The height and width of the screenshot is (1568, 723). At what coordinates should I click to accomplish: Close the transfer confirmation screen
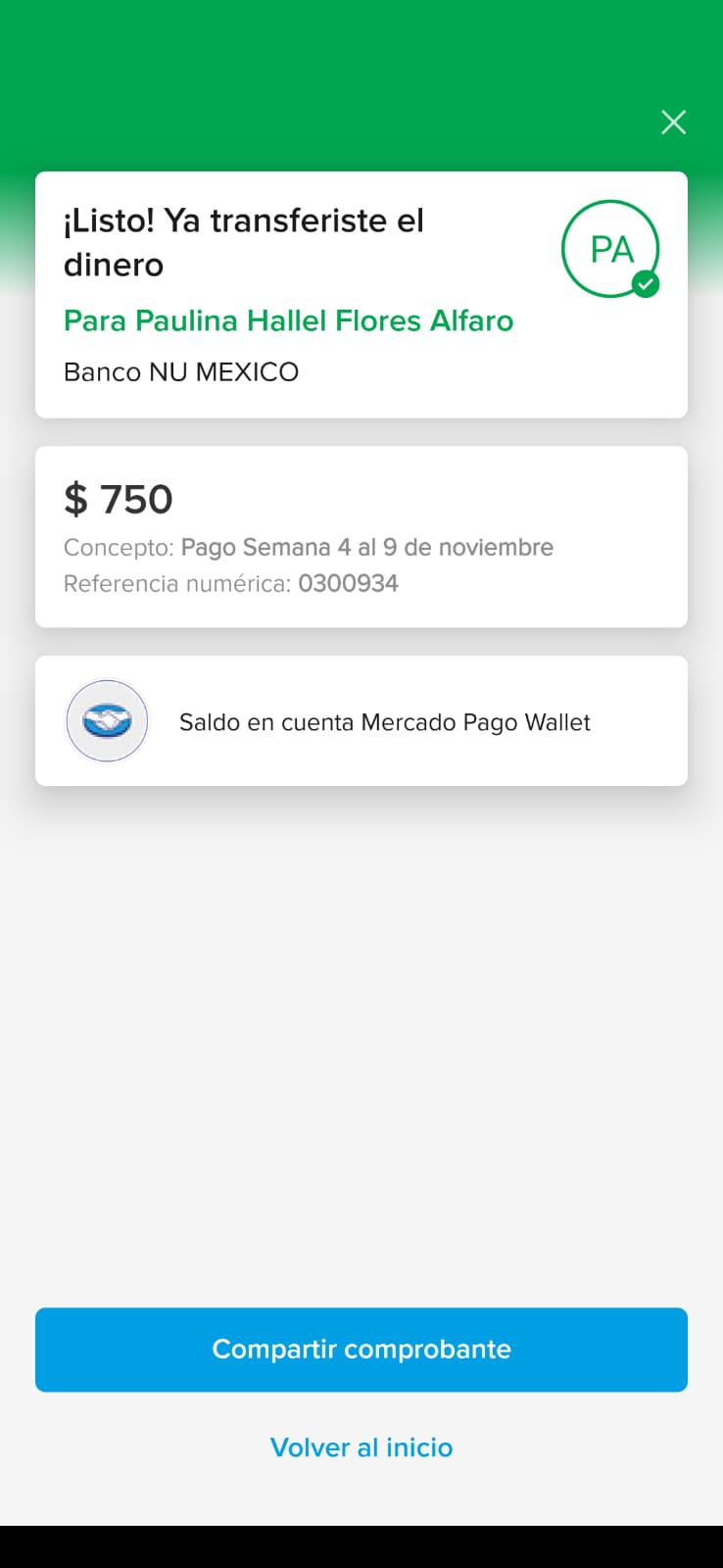[673, 122]
